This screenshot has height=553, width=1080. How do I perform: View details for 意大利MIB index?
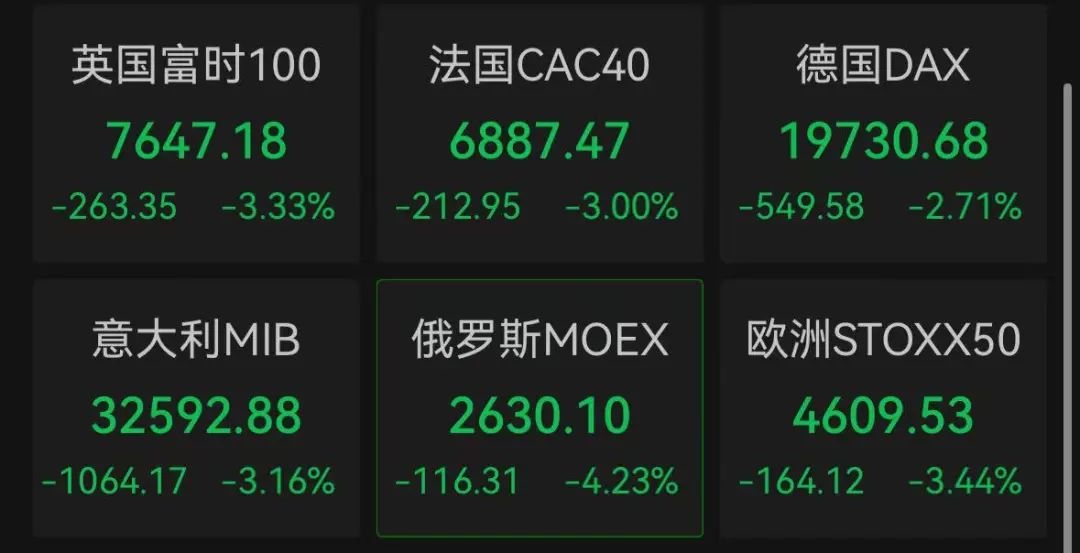click(196, 408)
